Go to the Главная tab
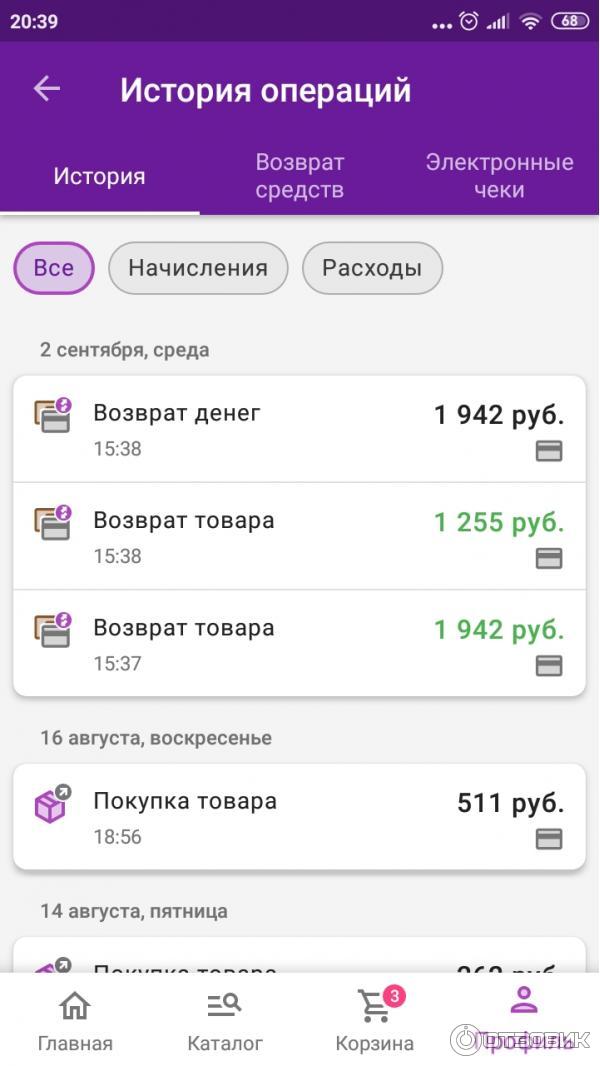 point(75,1020)
